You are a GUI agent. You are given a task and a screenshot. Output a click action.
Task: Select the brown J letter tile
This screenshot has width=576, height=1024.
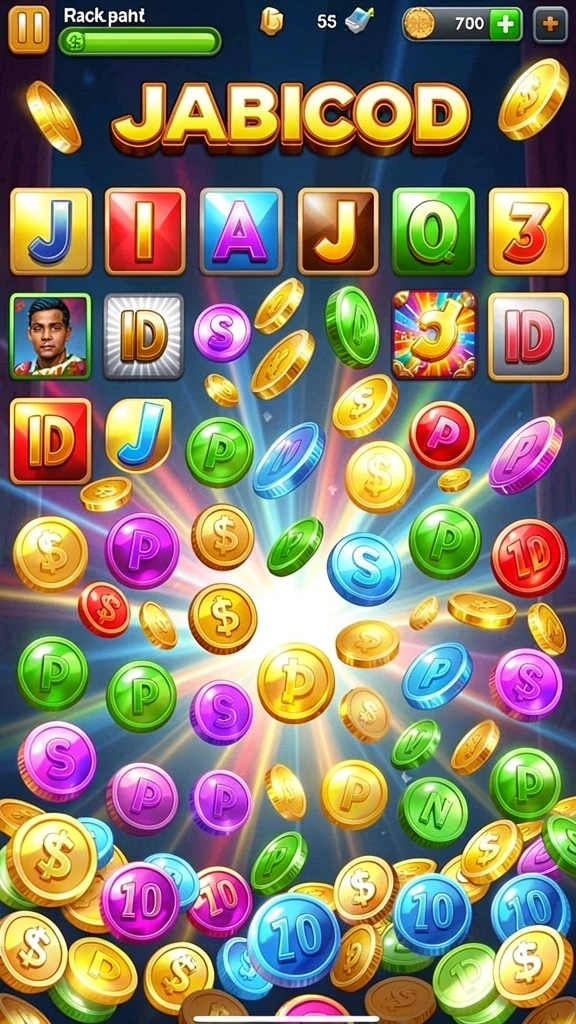click(x=338, y=231)
